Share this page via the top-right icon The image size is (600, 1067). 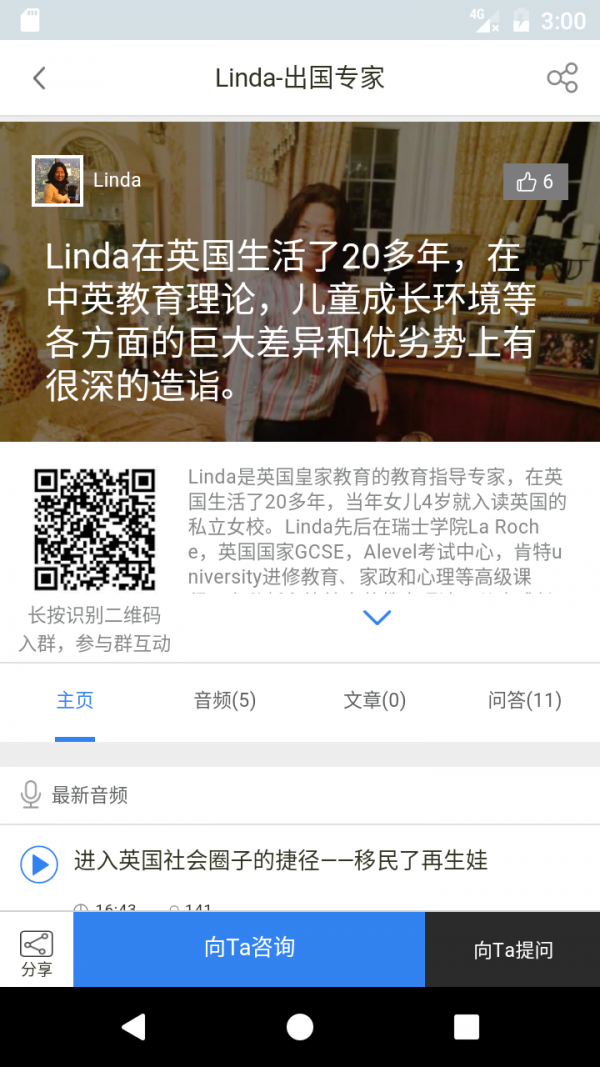coord(562,78)
